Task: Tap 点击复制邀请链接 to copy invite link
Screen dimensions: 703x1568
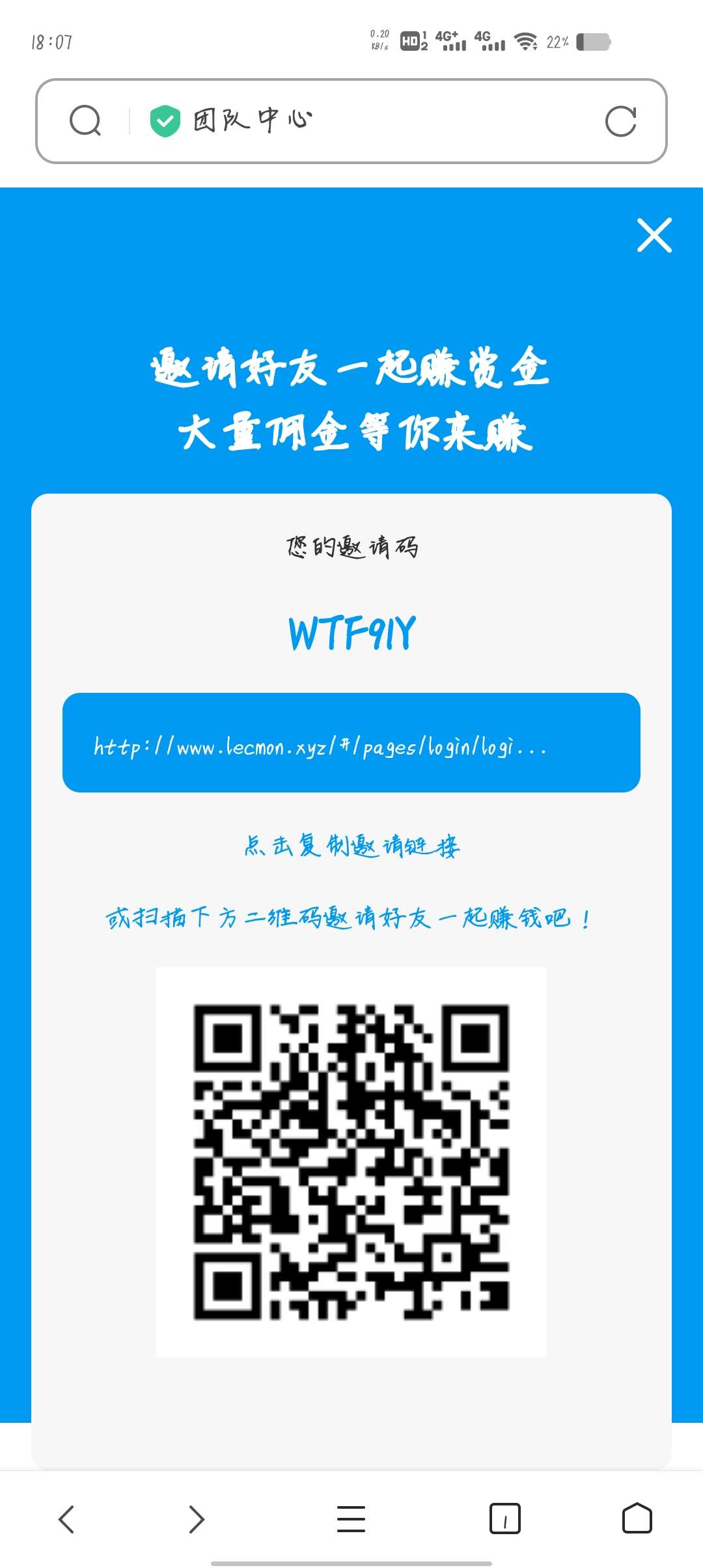Action: (351, 846)
